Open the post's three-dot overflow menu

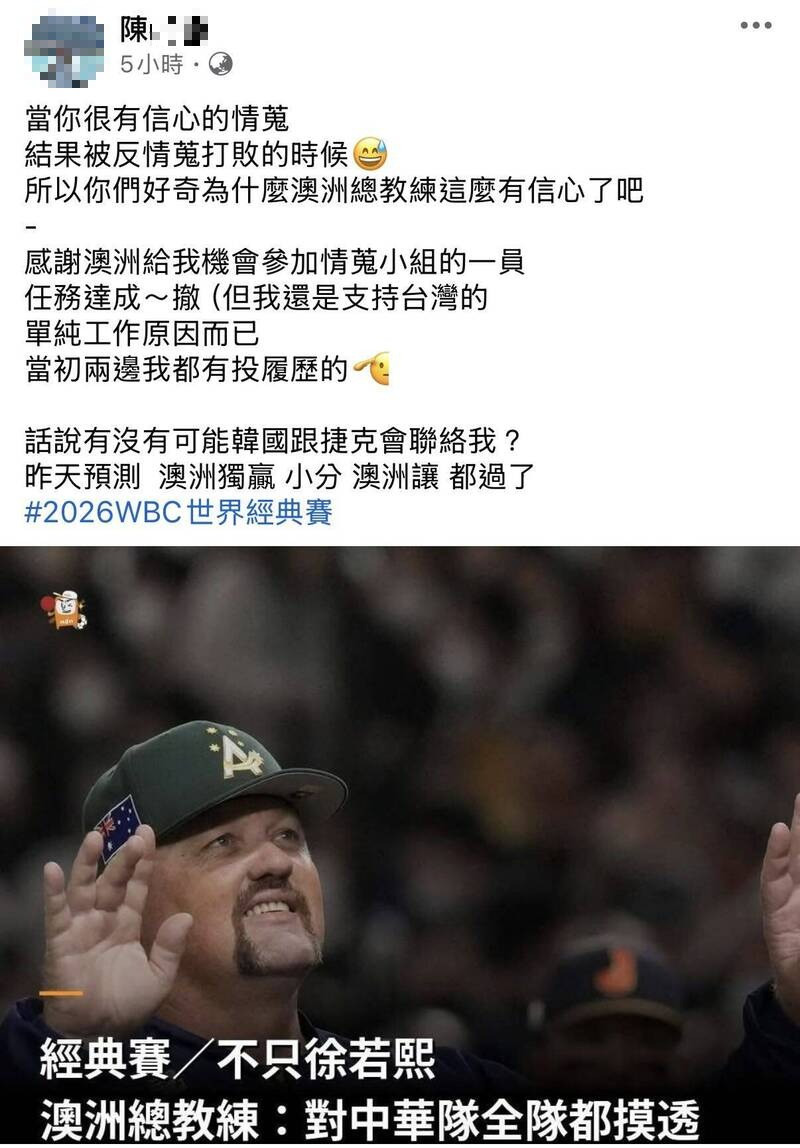click(x=756, y=26)
